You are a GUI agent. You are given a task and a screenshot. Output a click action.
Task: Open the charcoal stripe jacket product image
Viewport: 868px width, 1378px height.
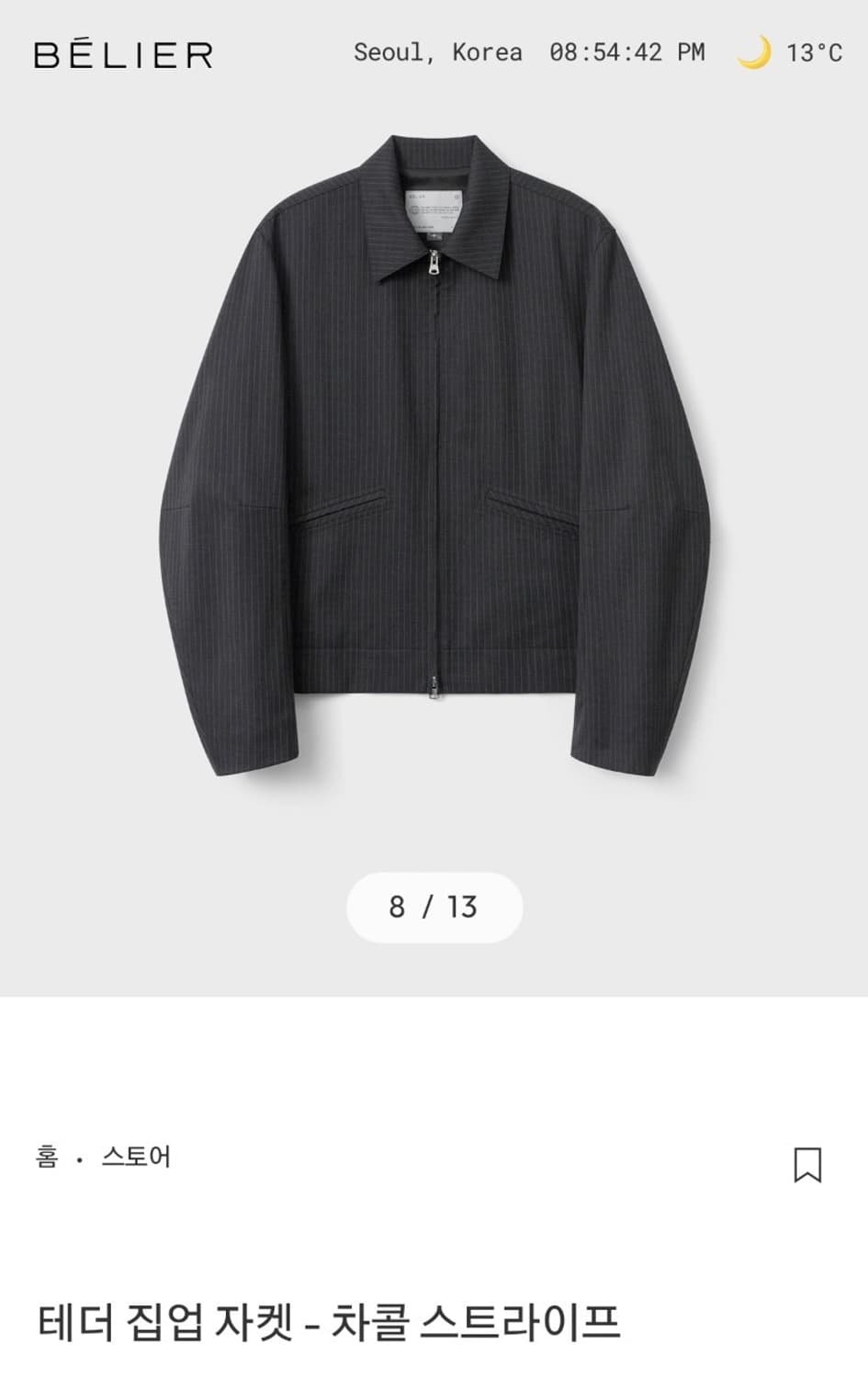point(434,459)
